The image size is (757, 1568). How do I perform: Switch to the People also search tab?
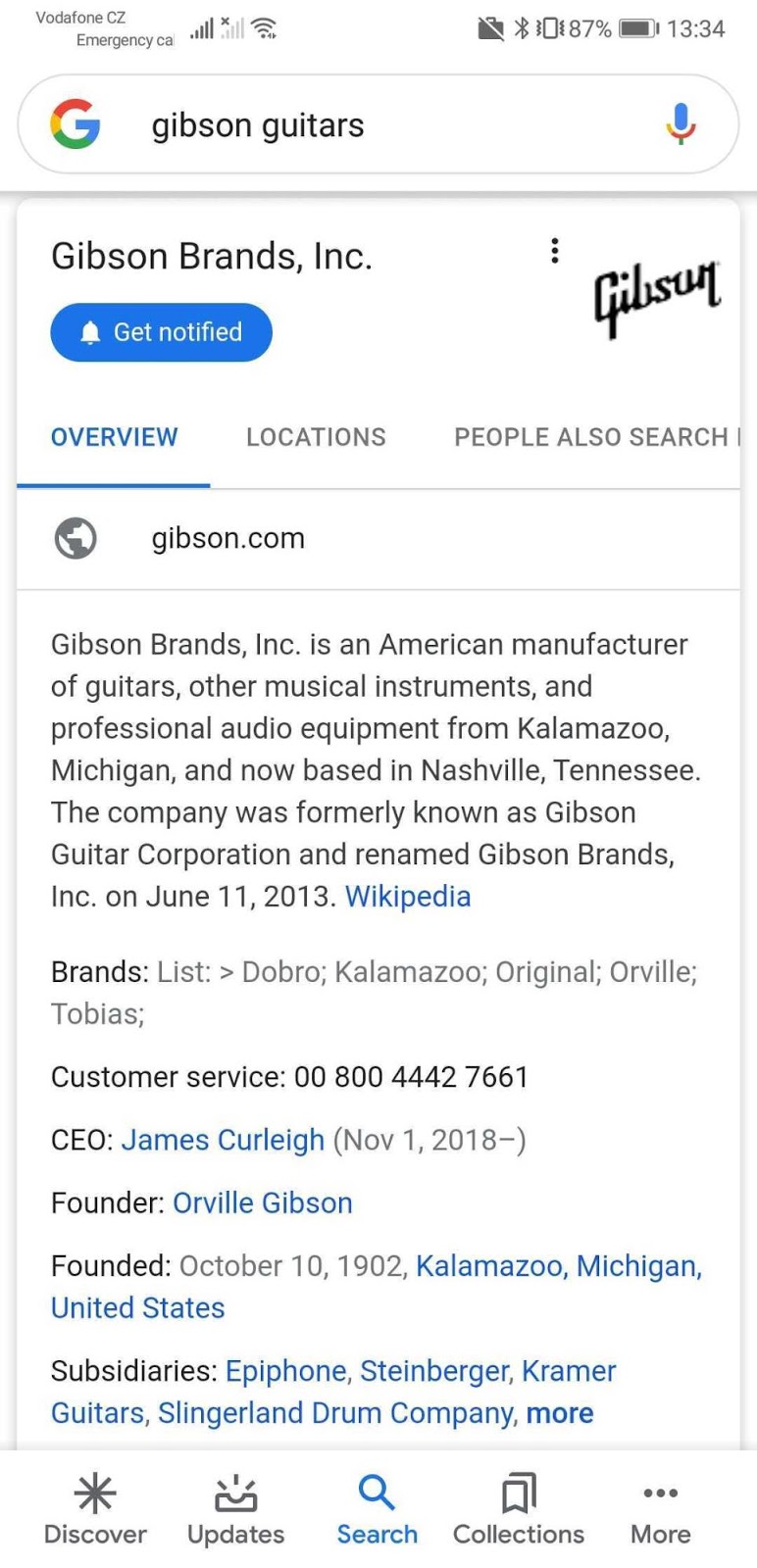[x=594, y=437]
